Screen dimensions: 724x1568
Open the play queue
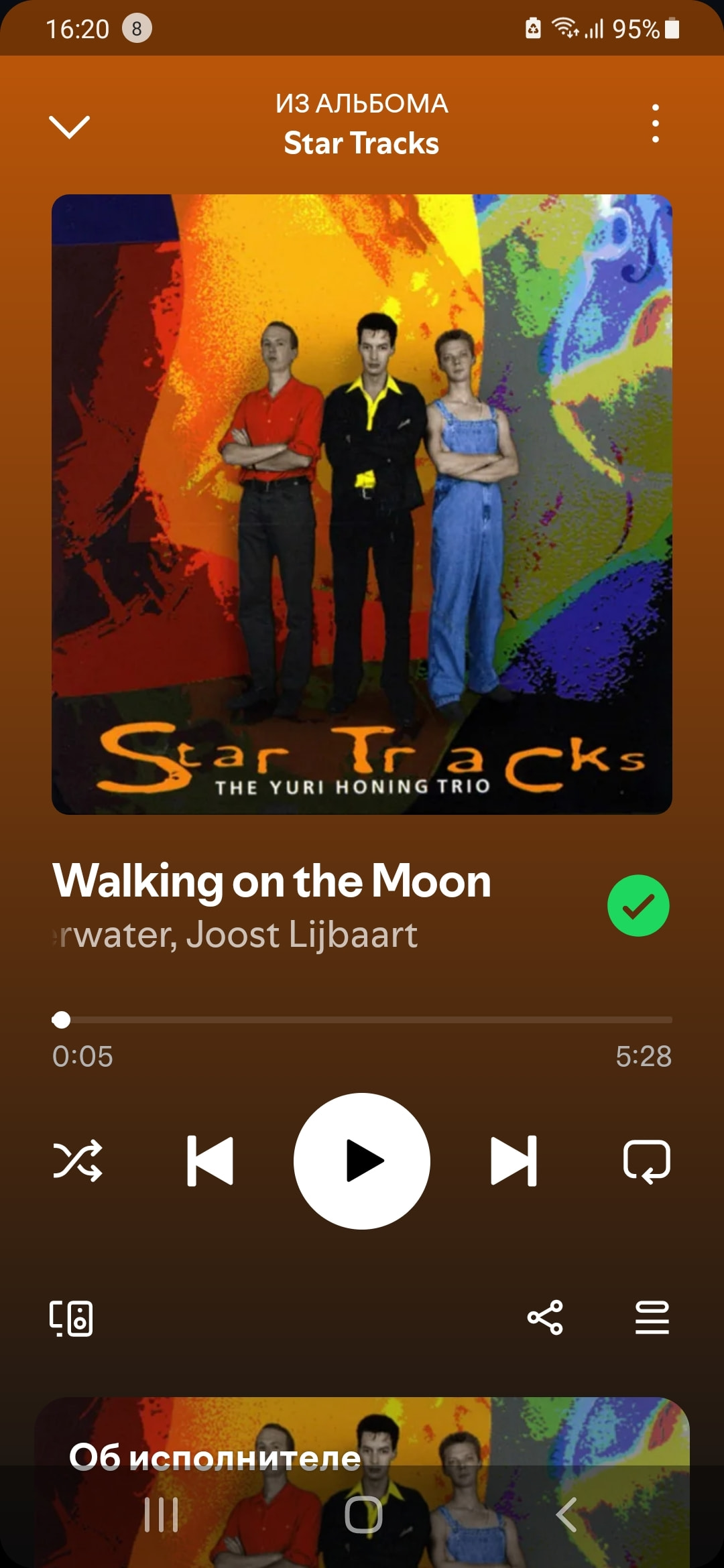652,1317
